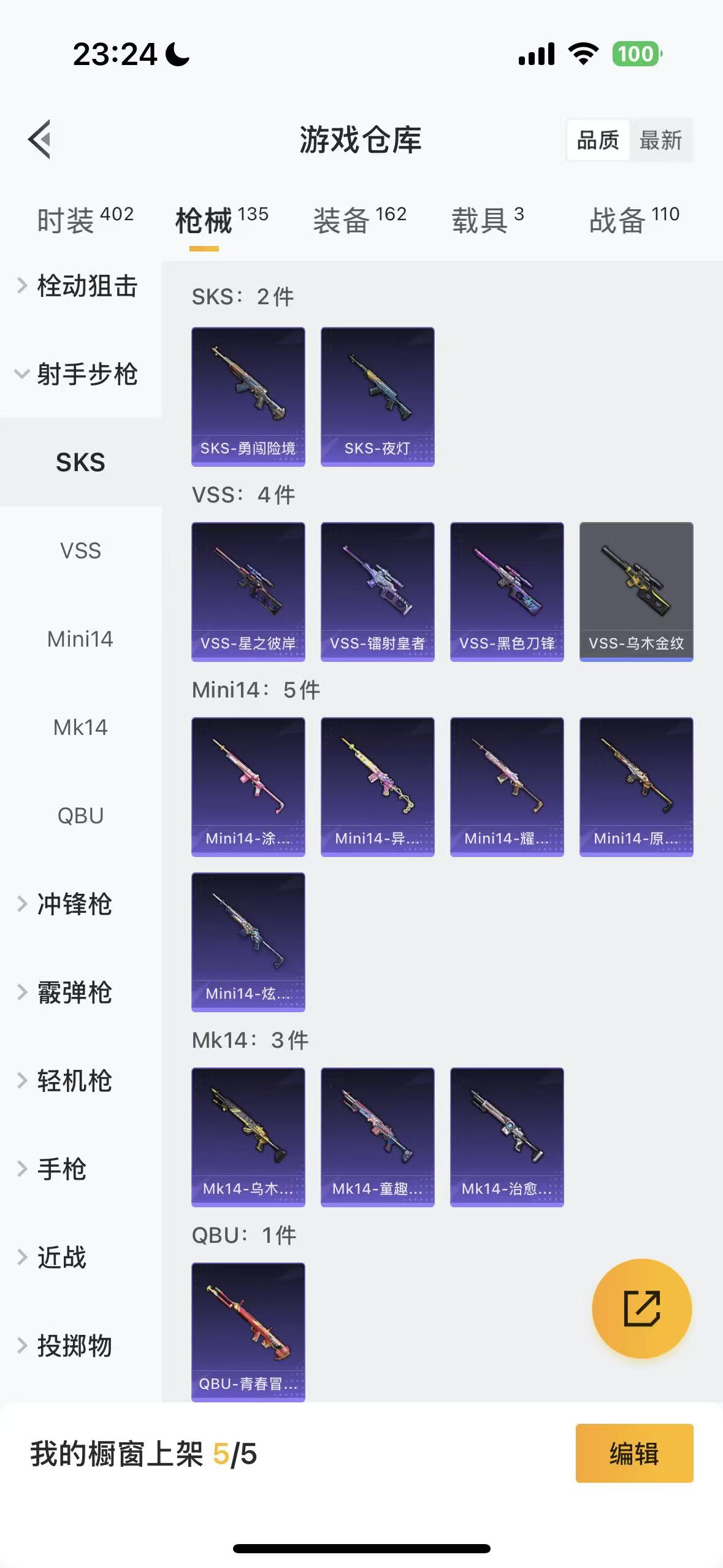Open the VSS-乌木金纹 skin tile

[x=636, y=592]
